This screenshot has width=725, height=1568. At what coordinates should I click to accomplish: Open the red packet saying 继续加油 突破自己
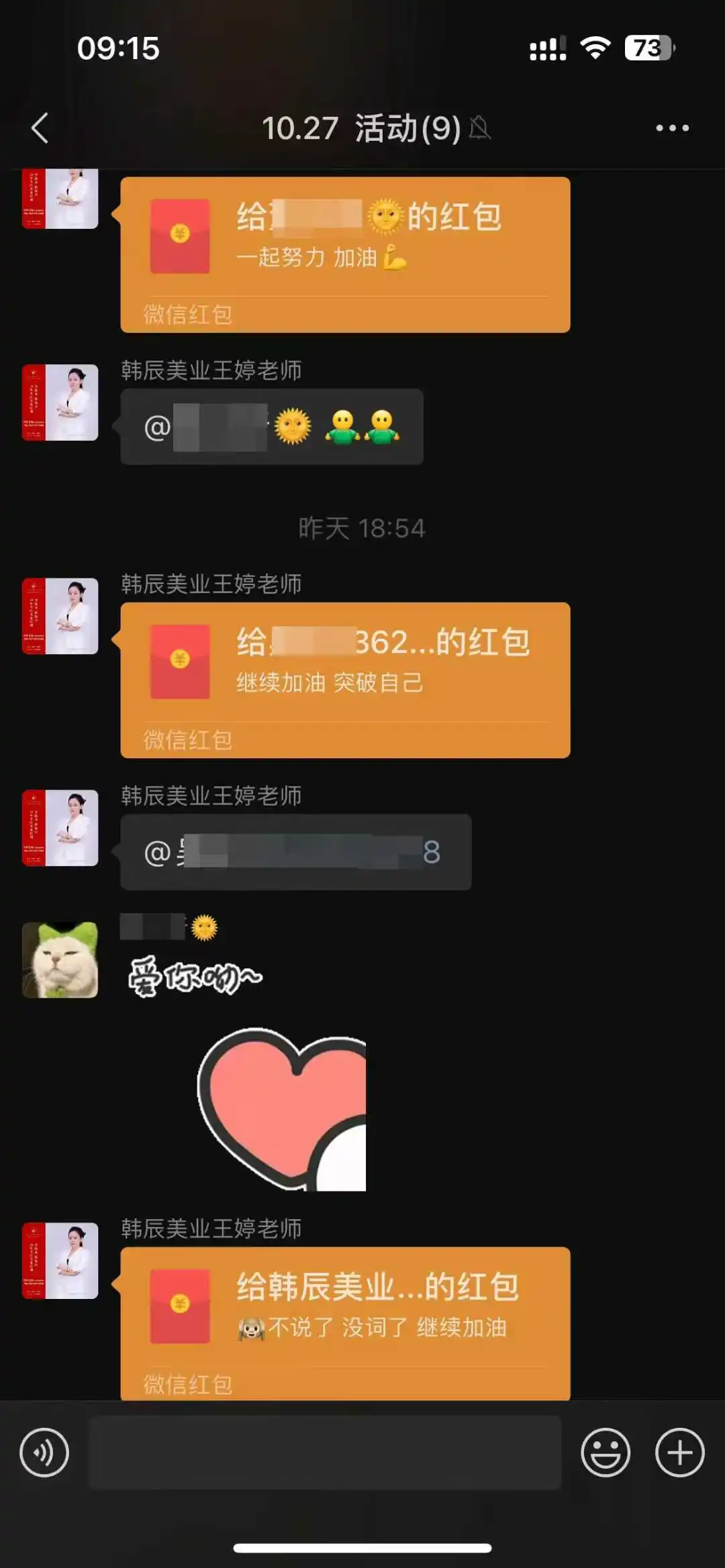(345, 680)
